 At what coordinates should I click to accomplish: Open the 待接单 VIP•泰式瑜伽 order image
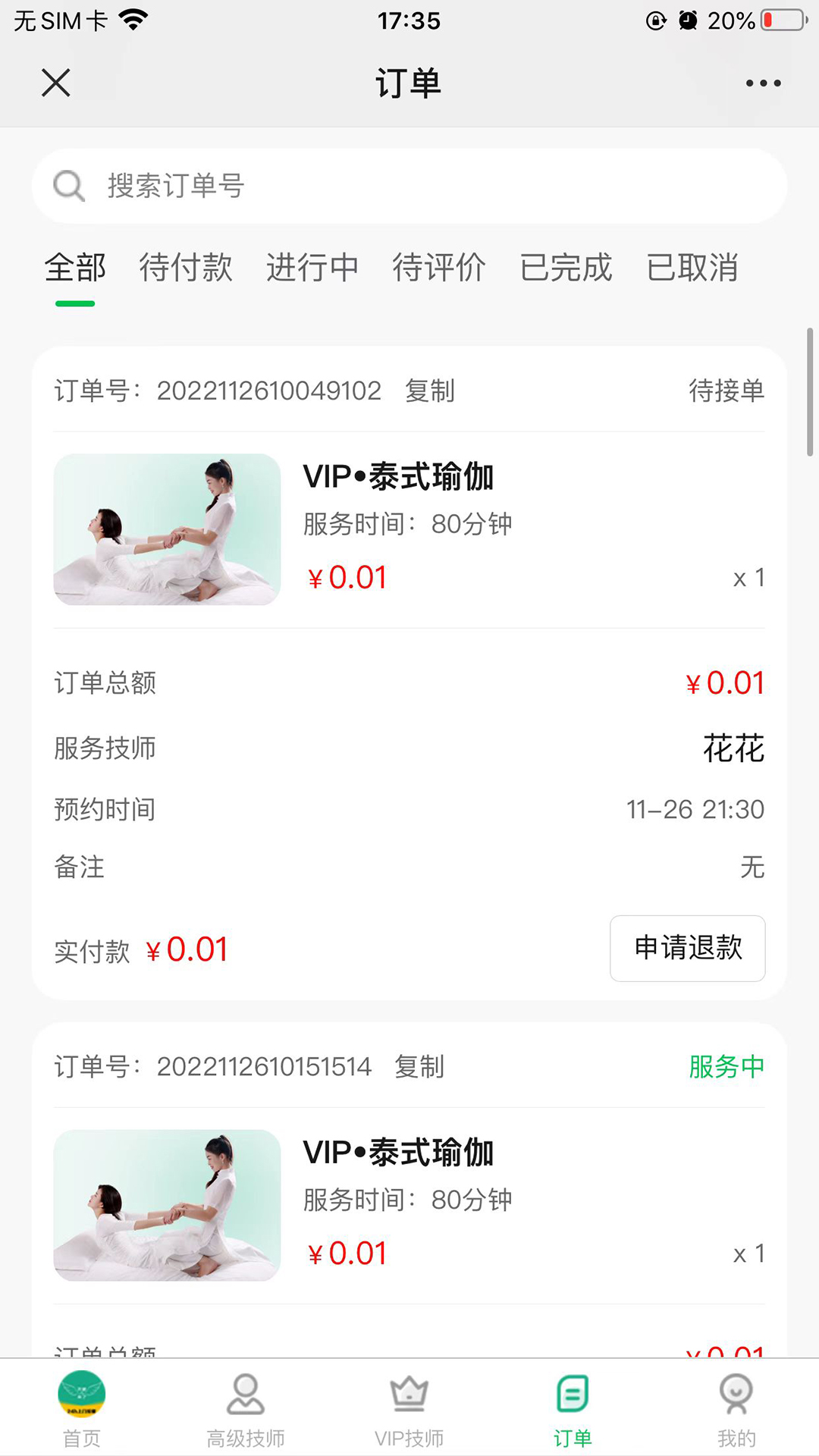point(167,529)
